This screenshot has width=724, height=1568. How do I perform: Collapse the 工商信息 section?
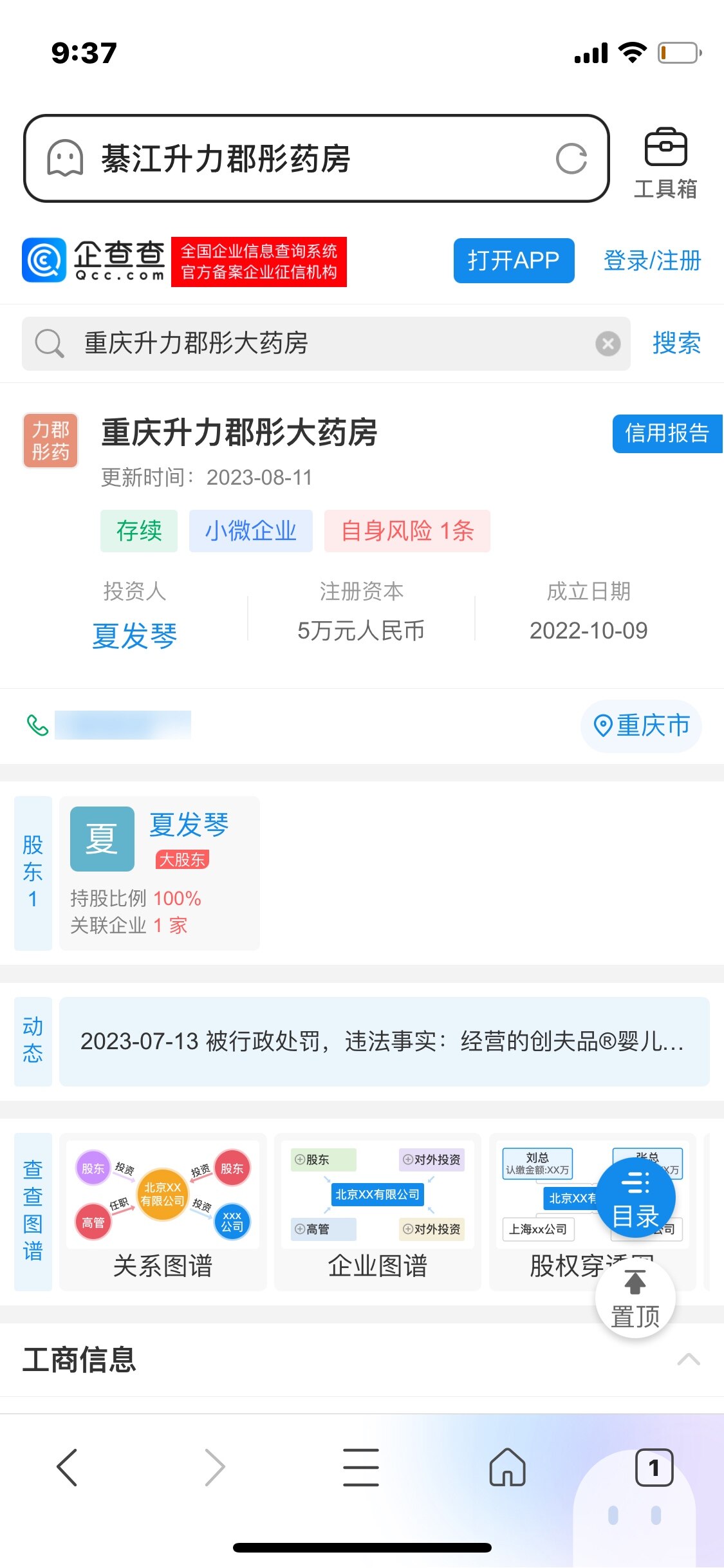(689, 1359)
